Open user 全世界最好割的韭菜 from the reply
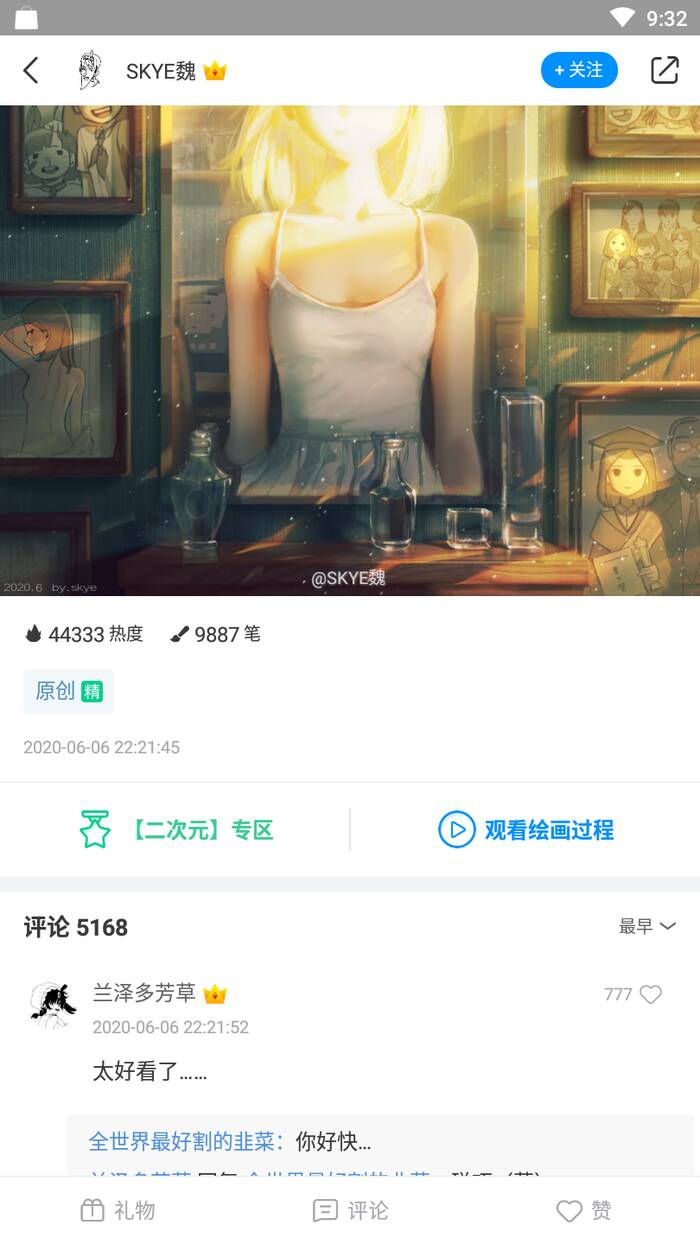700x1244 pixels. 186,1141
